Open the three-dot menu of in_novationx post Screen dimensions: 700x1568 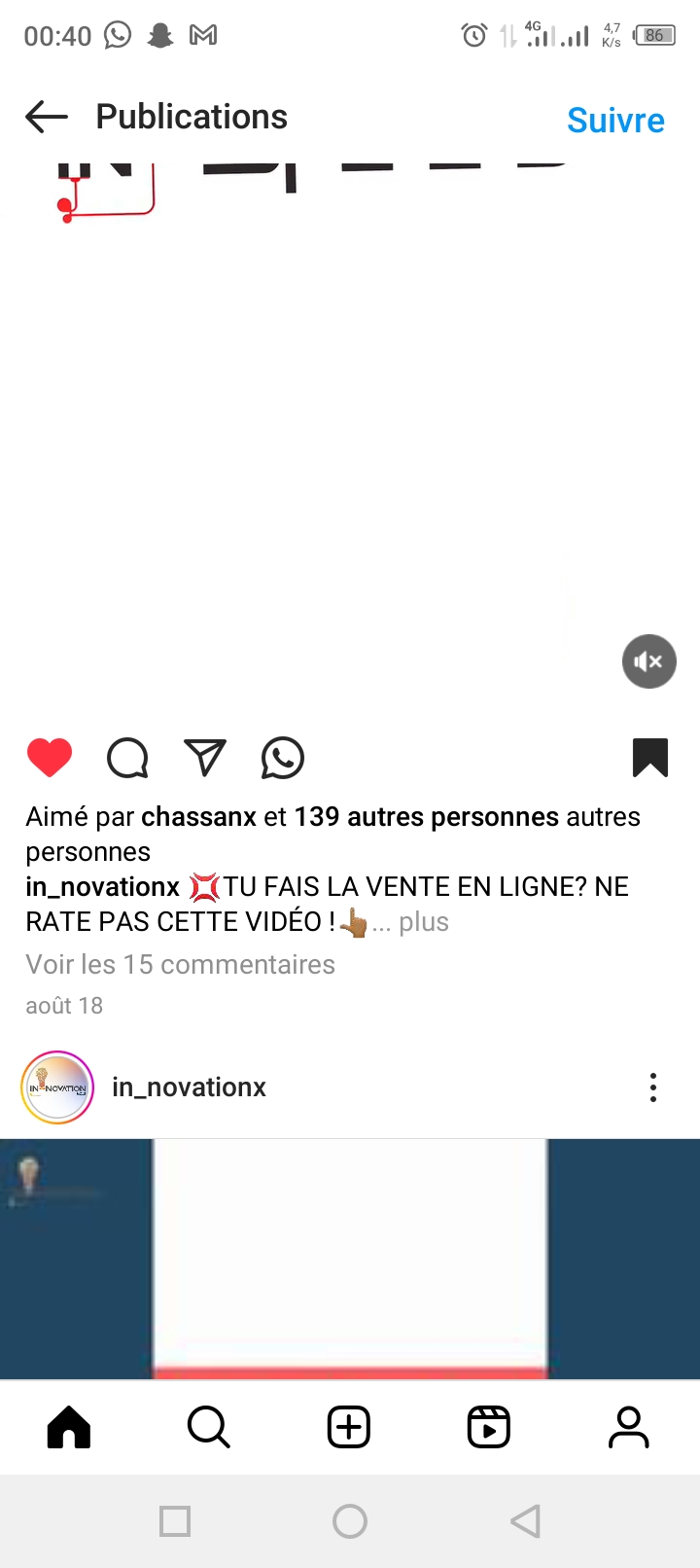tap(653, 1087)
